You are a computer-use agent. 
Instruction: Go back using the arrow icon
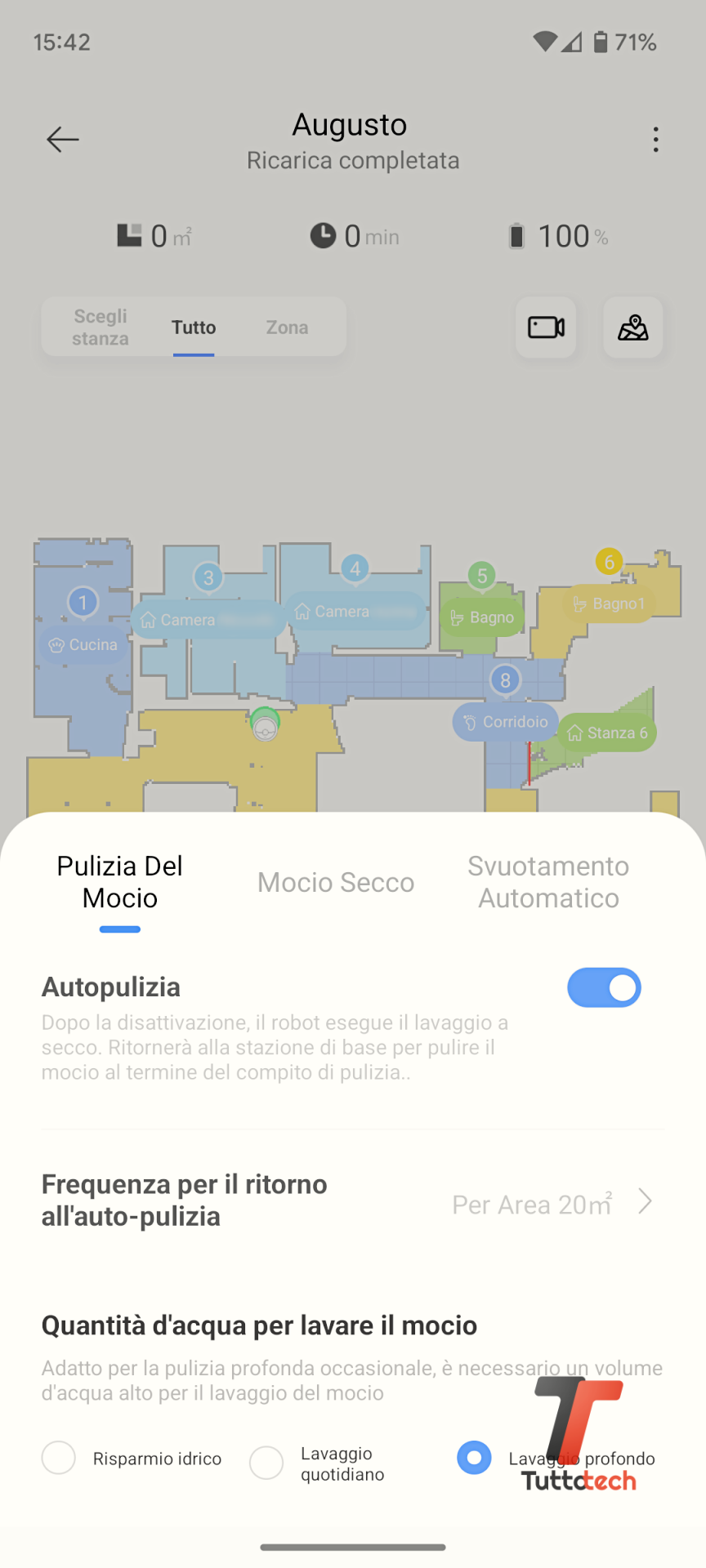click(62, 140)
